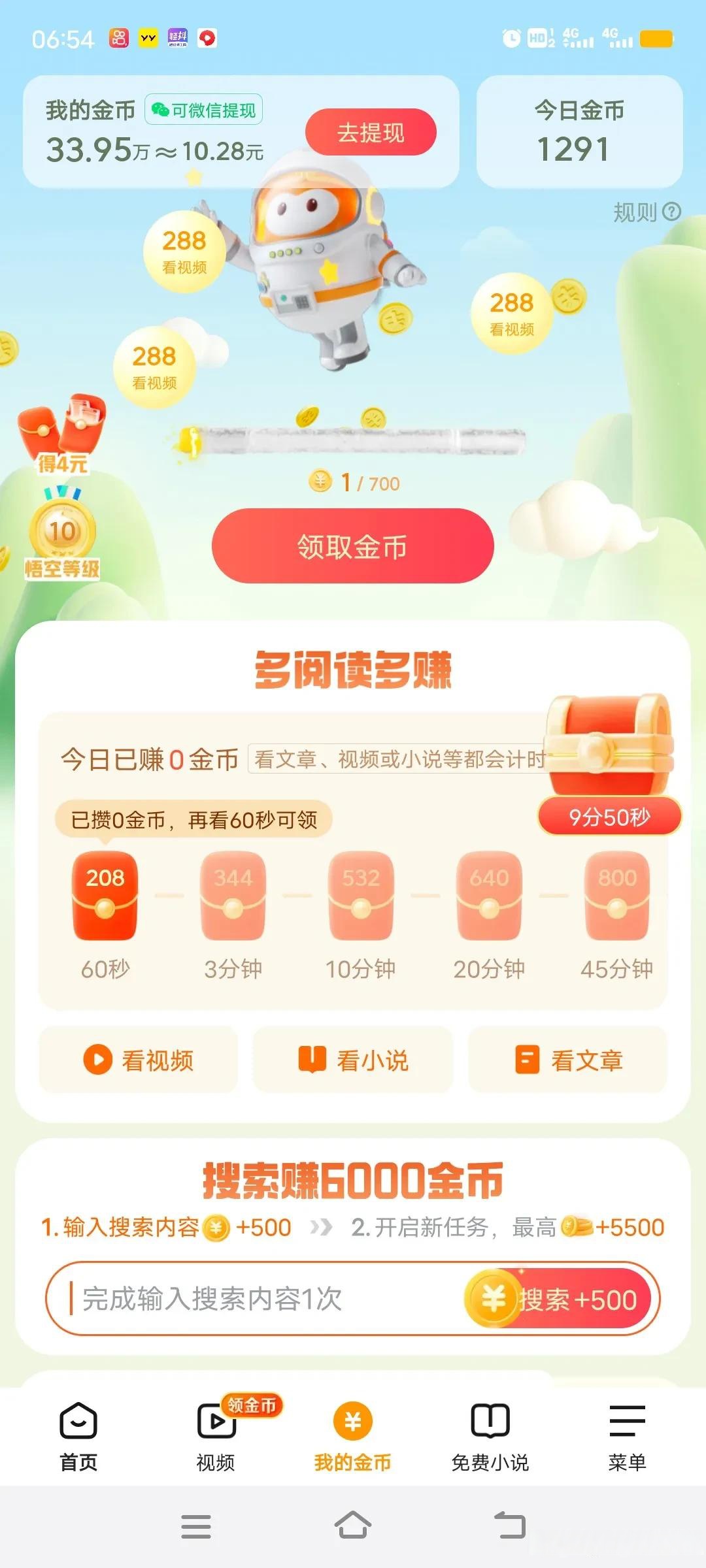Choose 看文章 to read articles

click(x=567, y=1060)
